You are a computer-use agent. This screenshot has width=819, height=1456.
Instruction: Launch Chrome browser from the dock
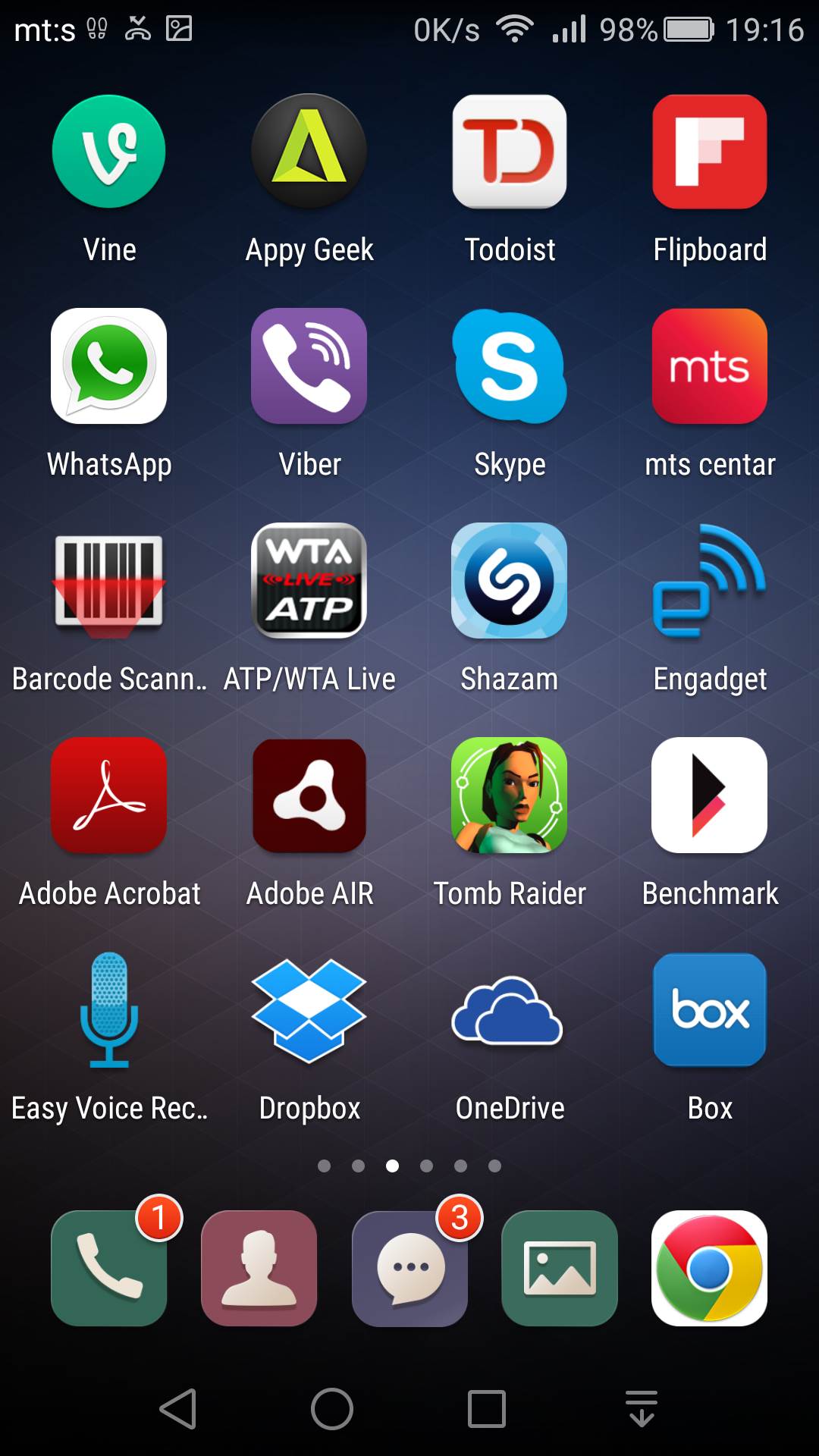[710, 1268]
